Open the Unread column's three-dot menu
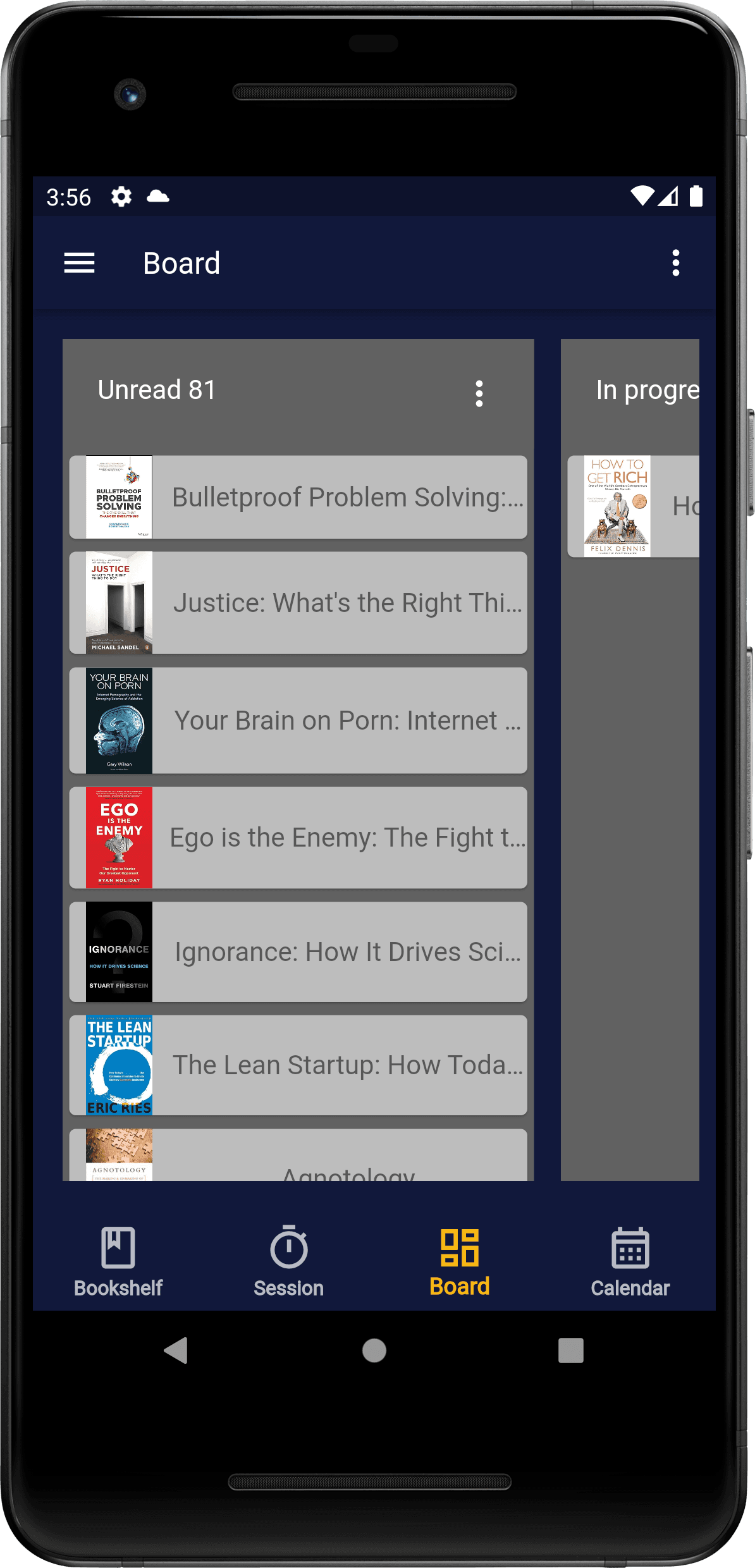Image resolution: width=755 pixels, height=1568 pixels. (479, 393)
